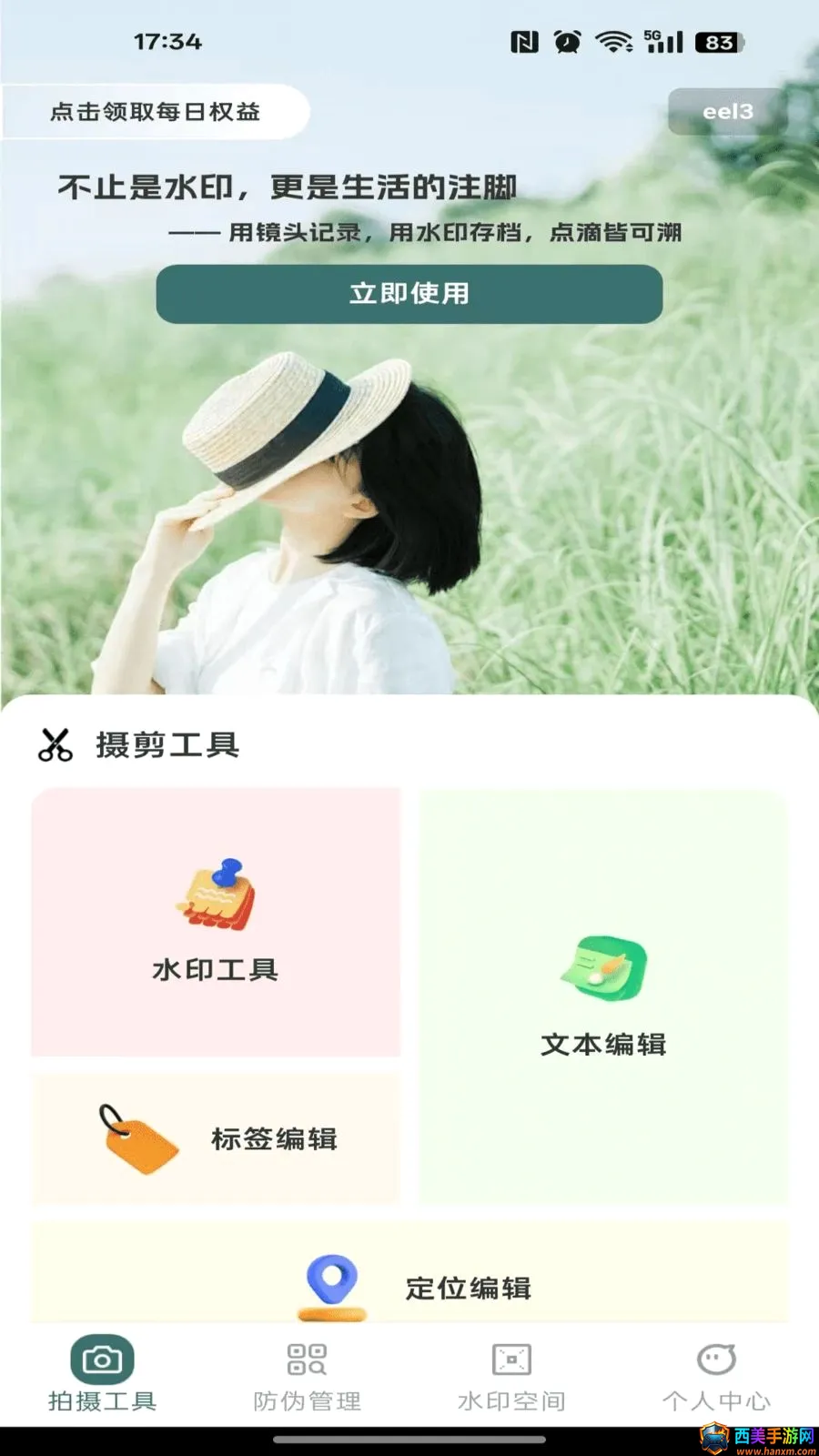
Task: Tap the 立即使用 button
Action: click(409, 294)
